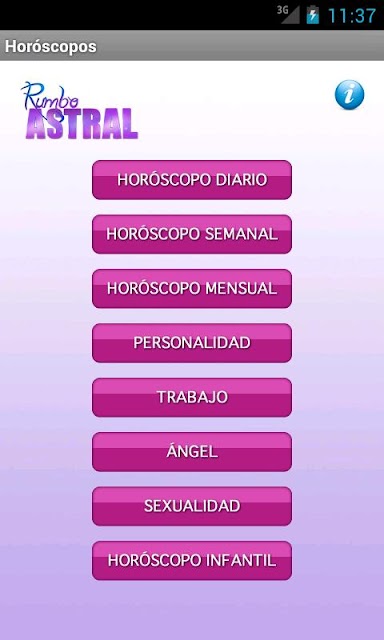Choose the Sexualidad option

pos(192,506)
